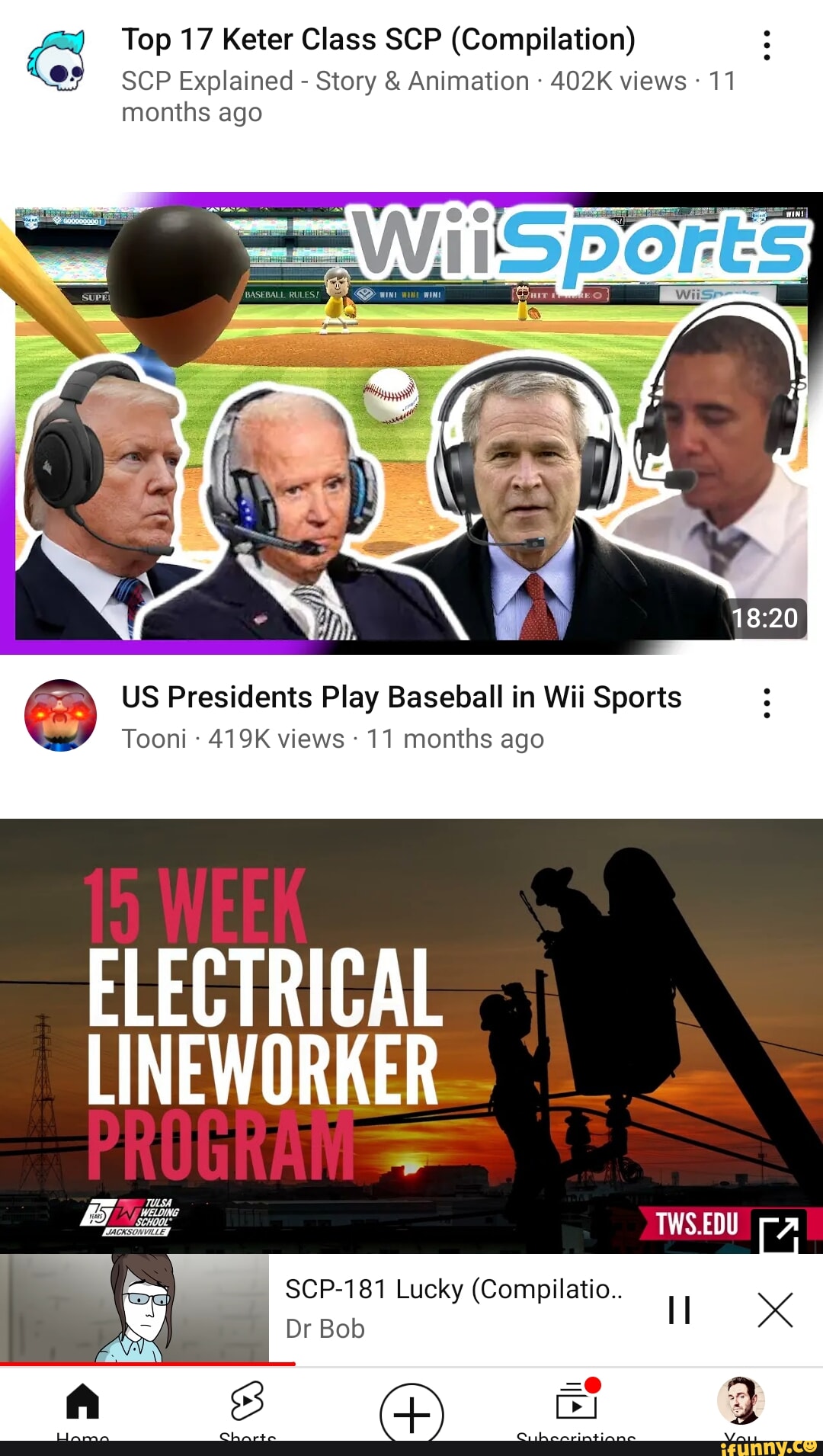Visit the Tooni channel avatar
823x1456 pixels.
click(x=61, y=715)
